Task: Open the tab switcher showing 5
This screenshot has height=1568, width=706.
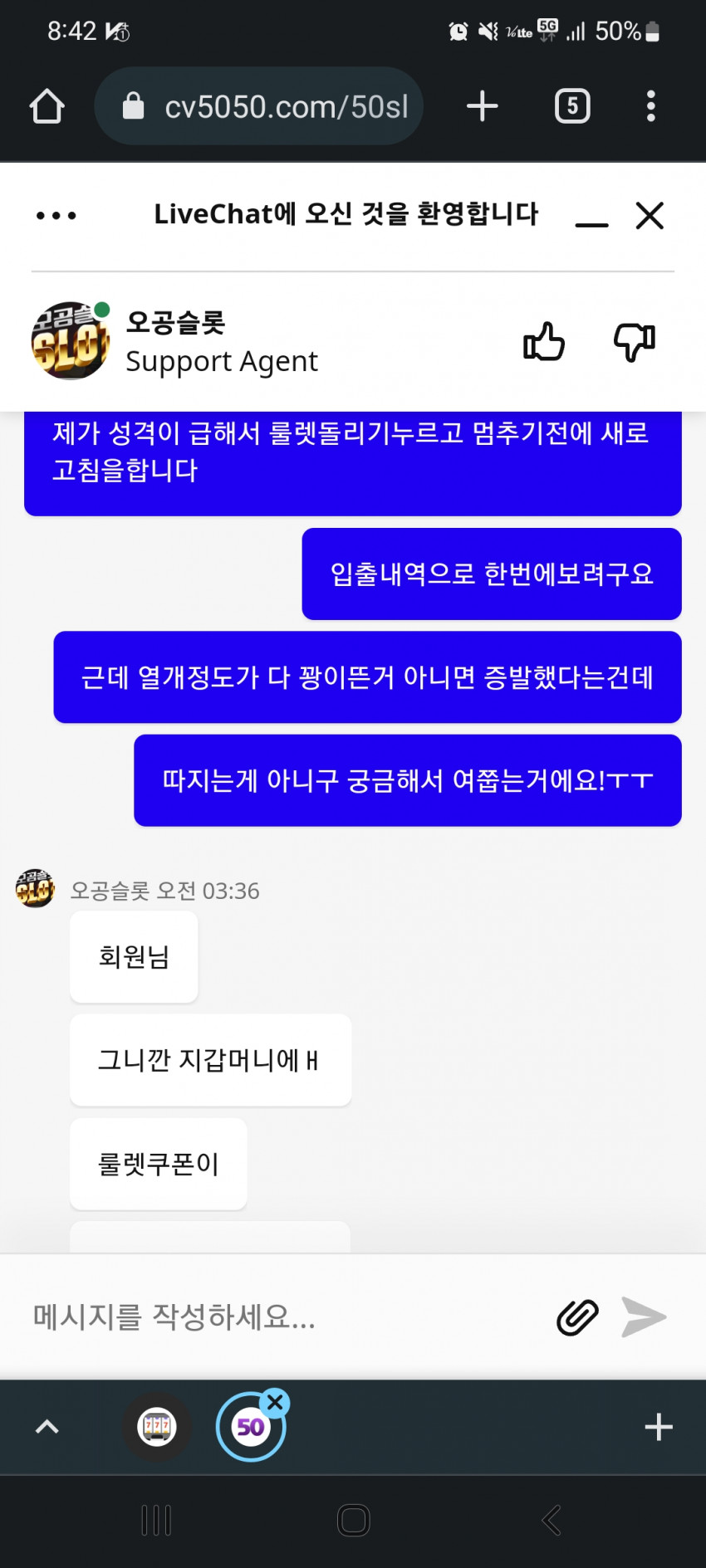Action: coord(572,106)
